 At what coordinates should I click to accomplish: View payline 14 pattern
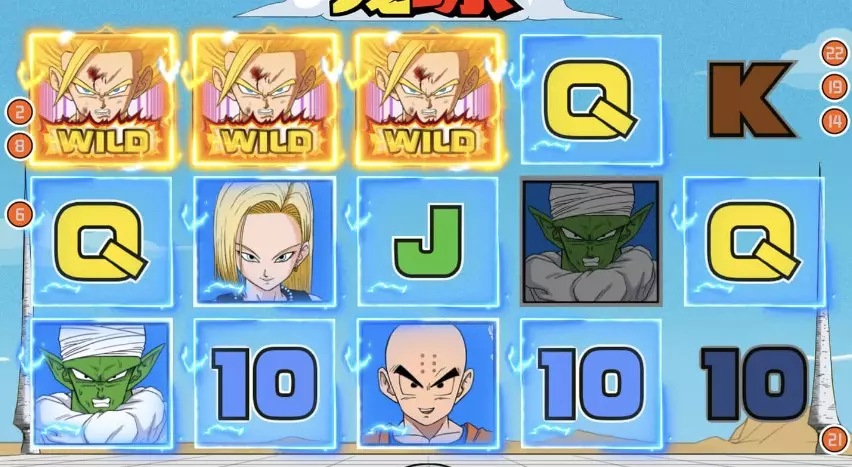tap(834, 121)
